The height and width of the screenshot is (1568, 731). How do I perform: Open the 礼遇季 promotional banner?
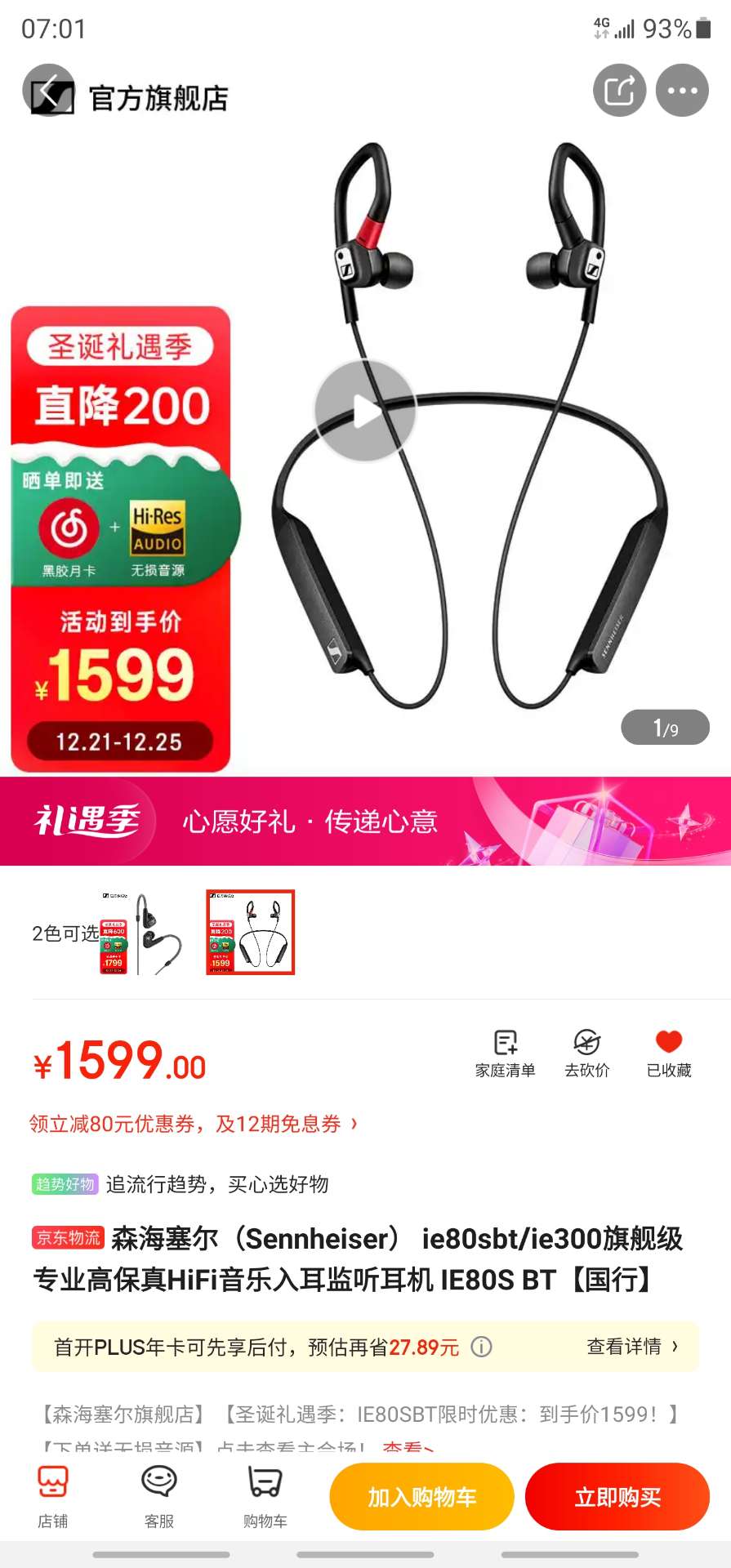pos(365,821)
